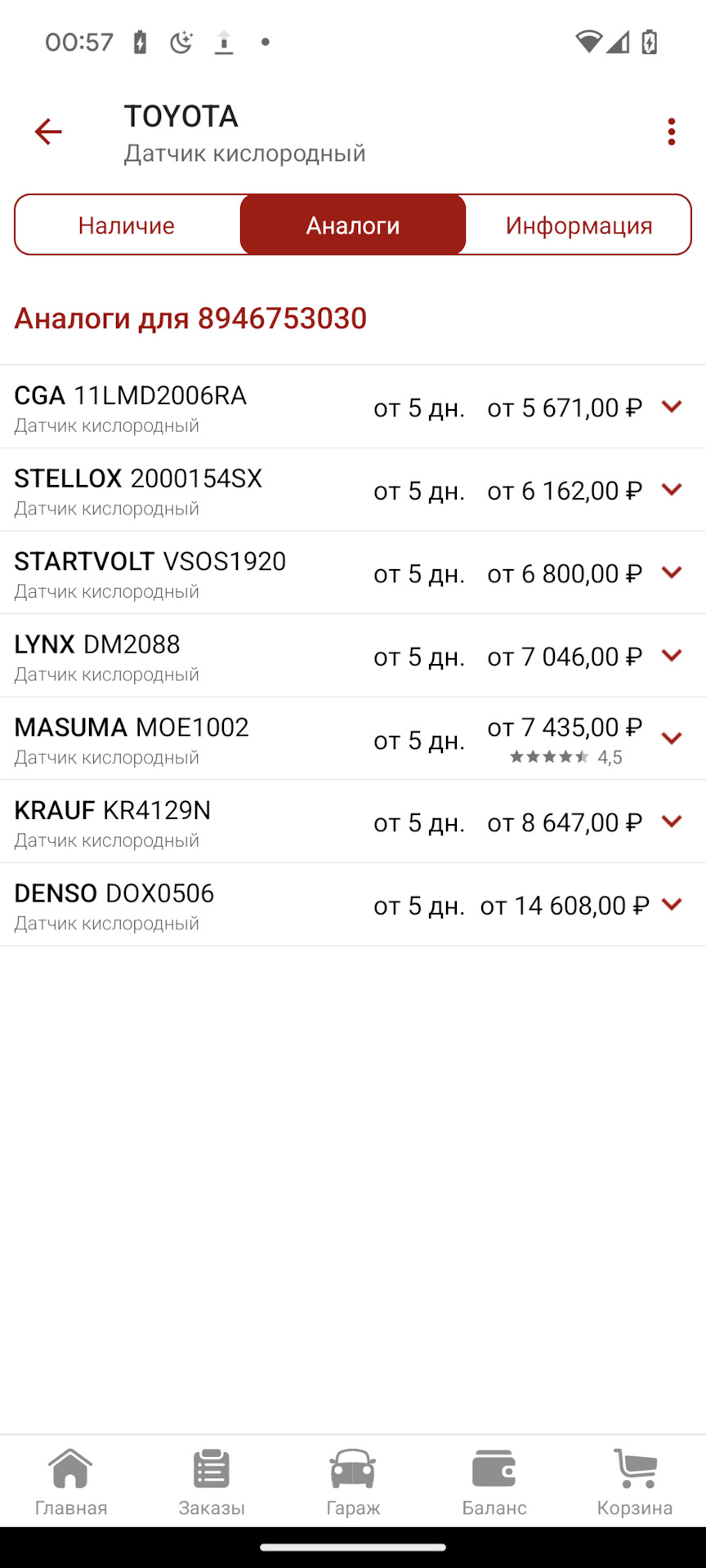Switch to the Наличие tab

click(x=126, y=225)
